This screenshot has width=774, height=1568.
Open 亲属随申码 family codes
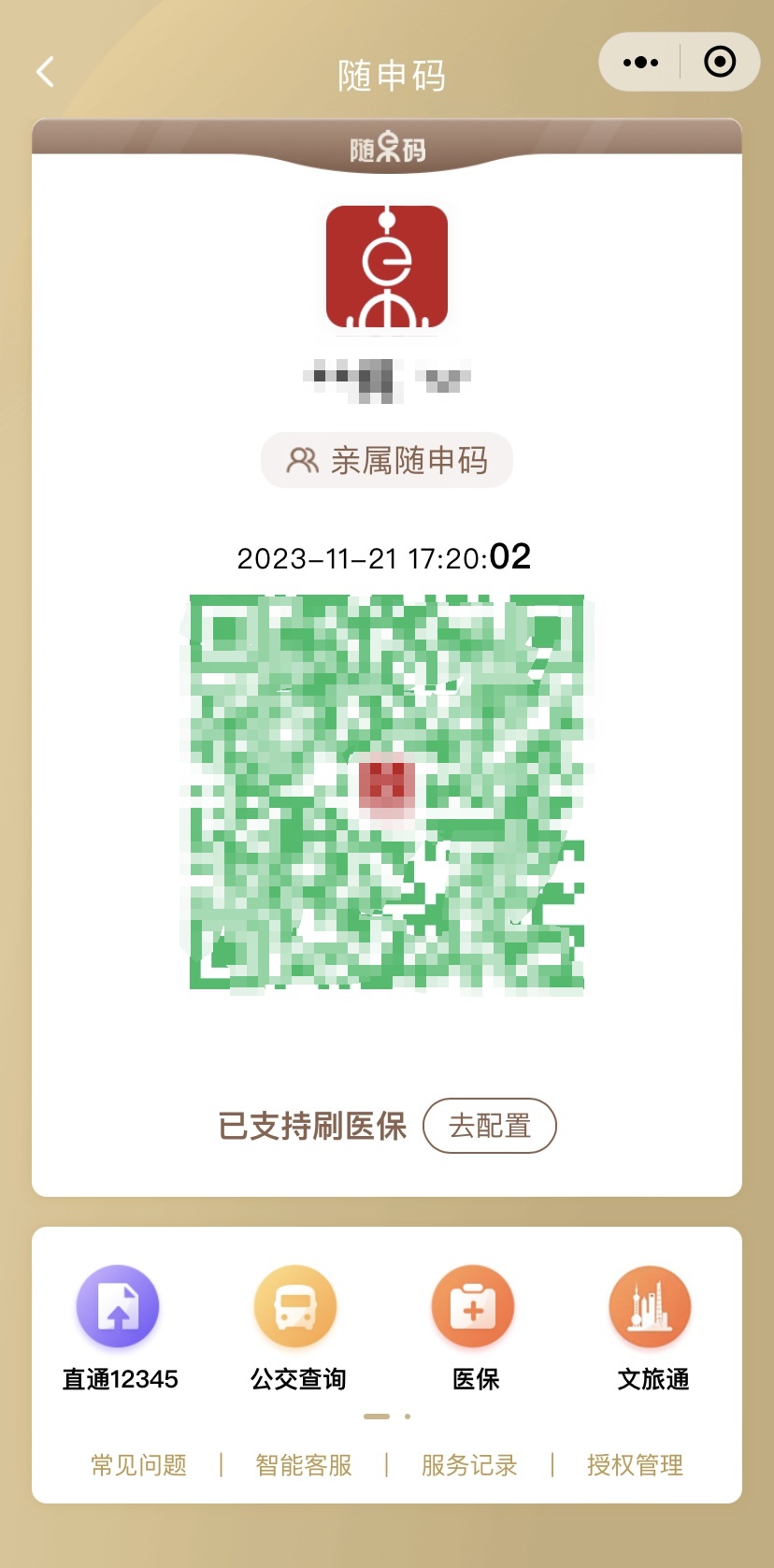(x=387, y=460)
